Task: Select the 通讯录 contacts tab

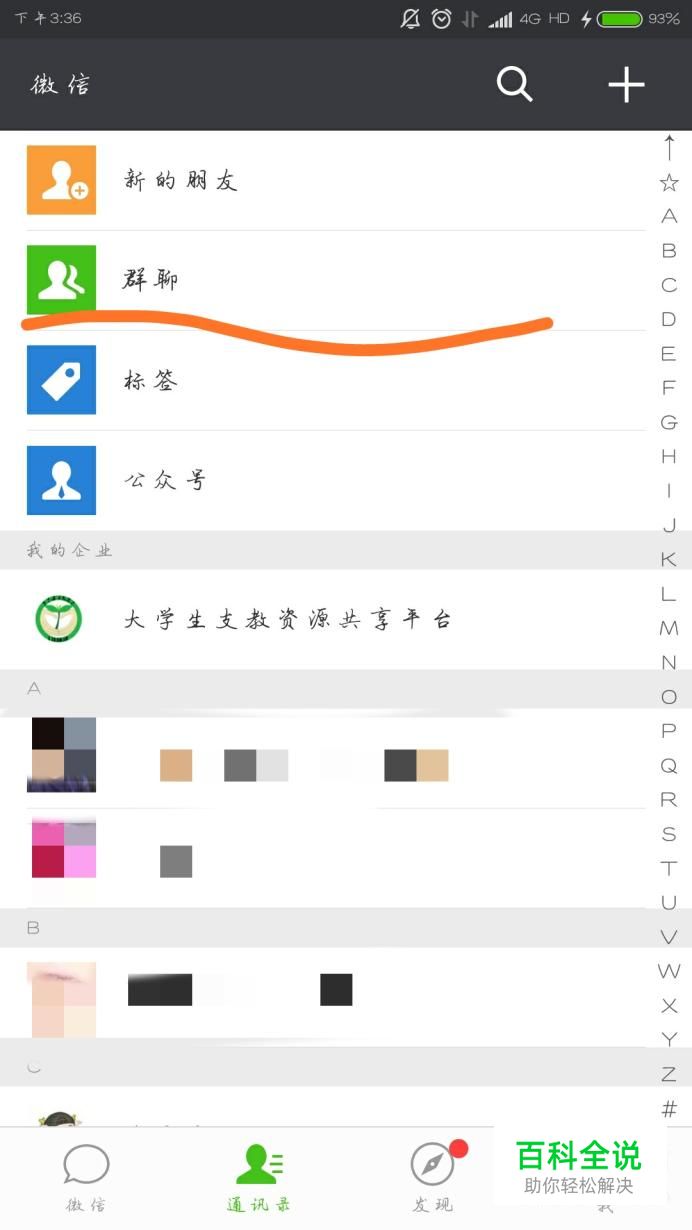Action: point(259,1177)
